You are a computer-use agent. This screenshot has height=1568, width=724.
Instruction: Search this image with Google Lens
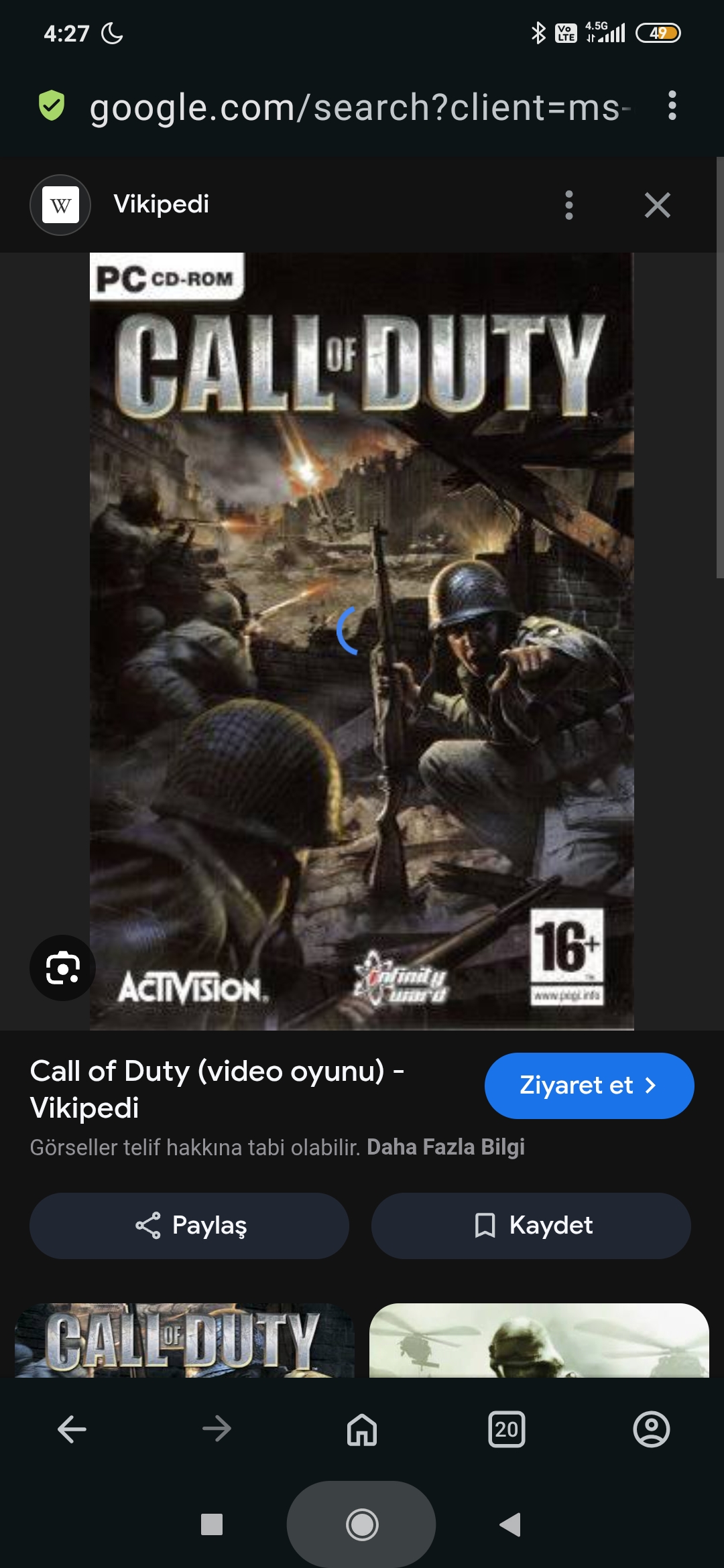click(62, 968)
